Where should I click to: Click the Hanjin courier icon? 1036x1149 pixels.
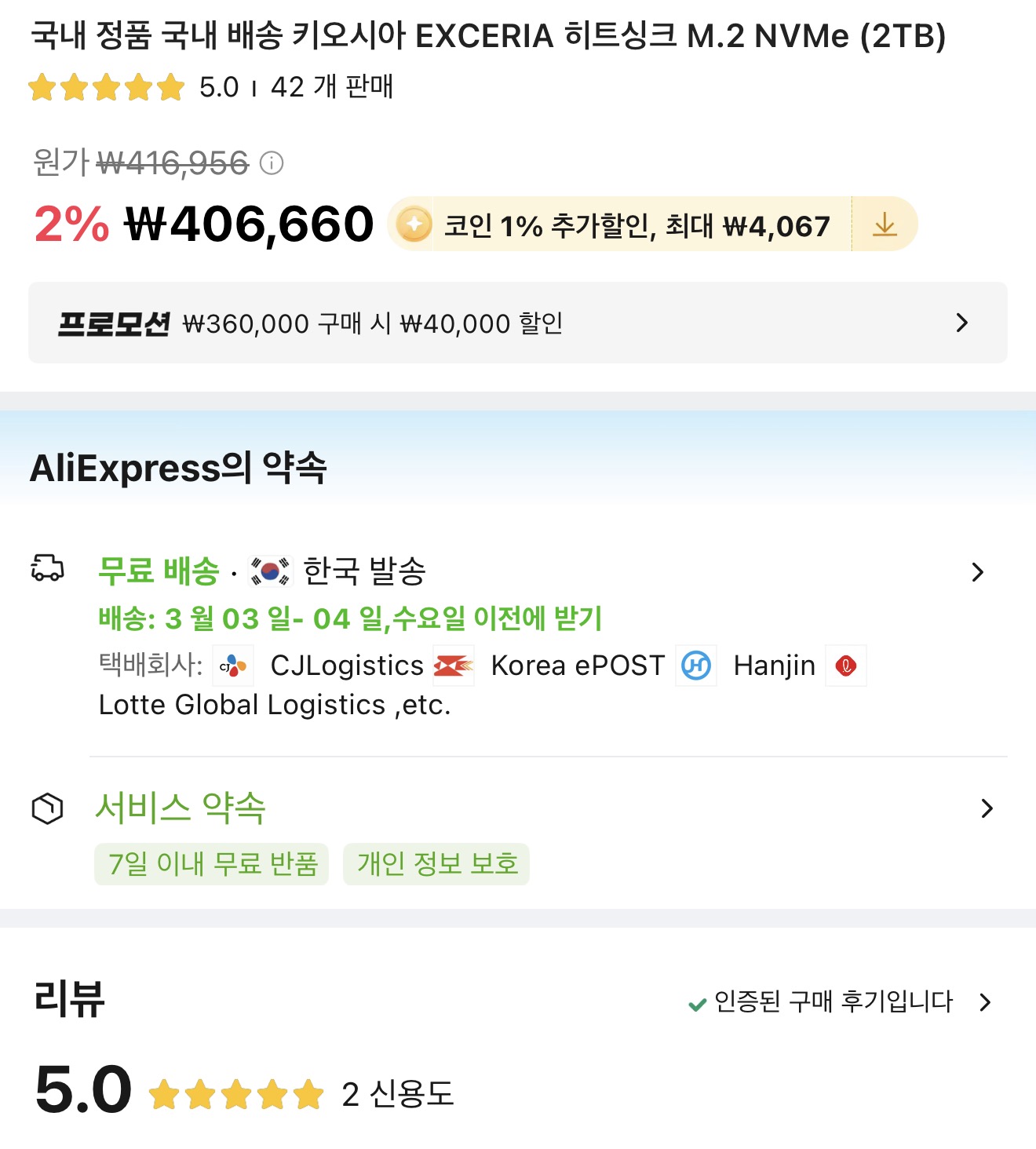click(696, 666)
